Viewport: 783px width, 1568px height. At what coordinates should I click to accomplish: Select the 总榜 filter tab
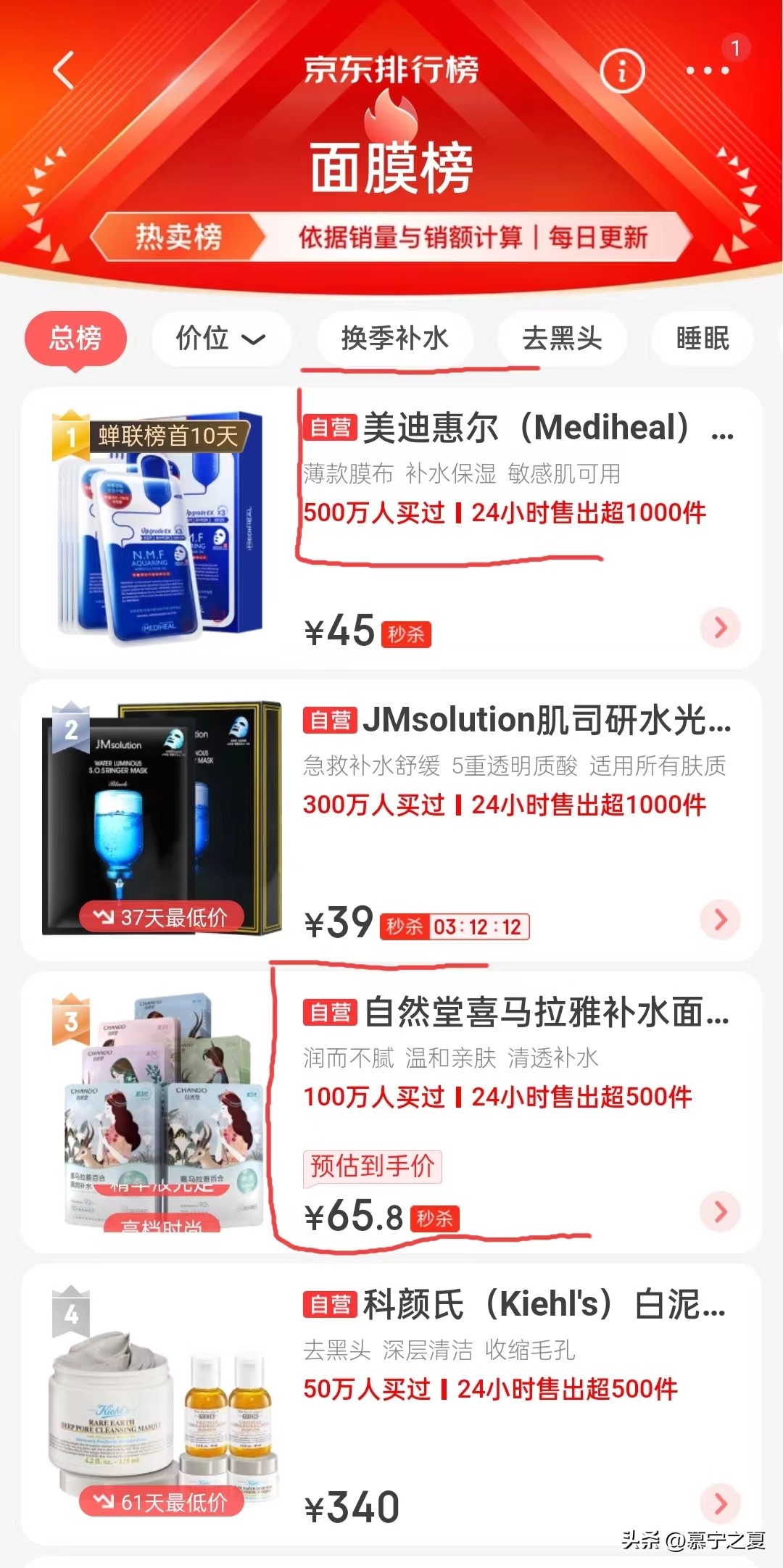(x=77, y=338)
